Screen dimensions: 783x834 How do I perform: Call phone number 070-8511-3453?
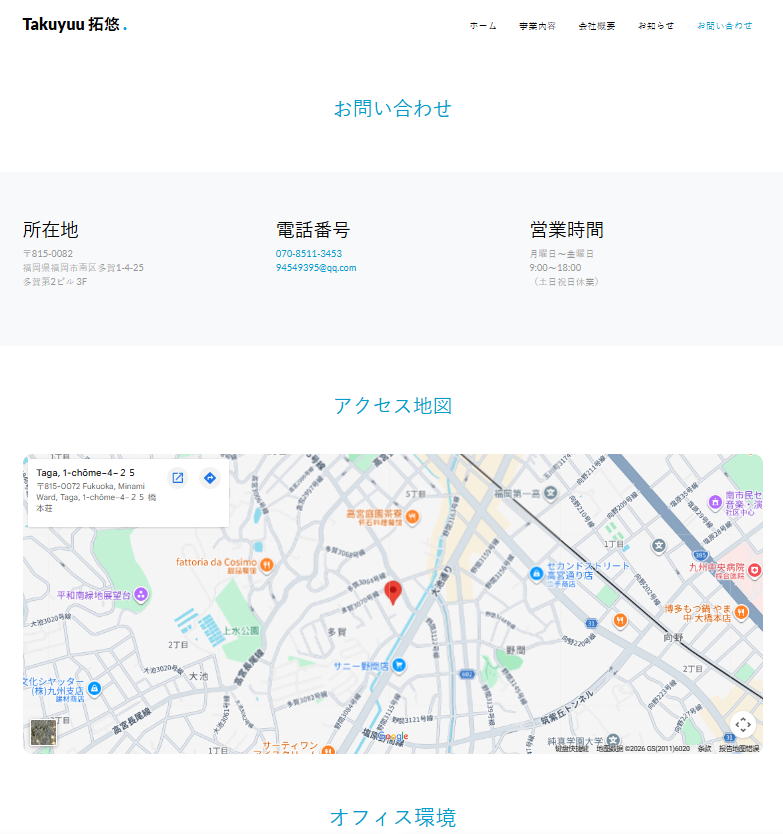pos(309,254)
